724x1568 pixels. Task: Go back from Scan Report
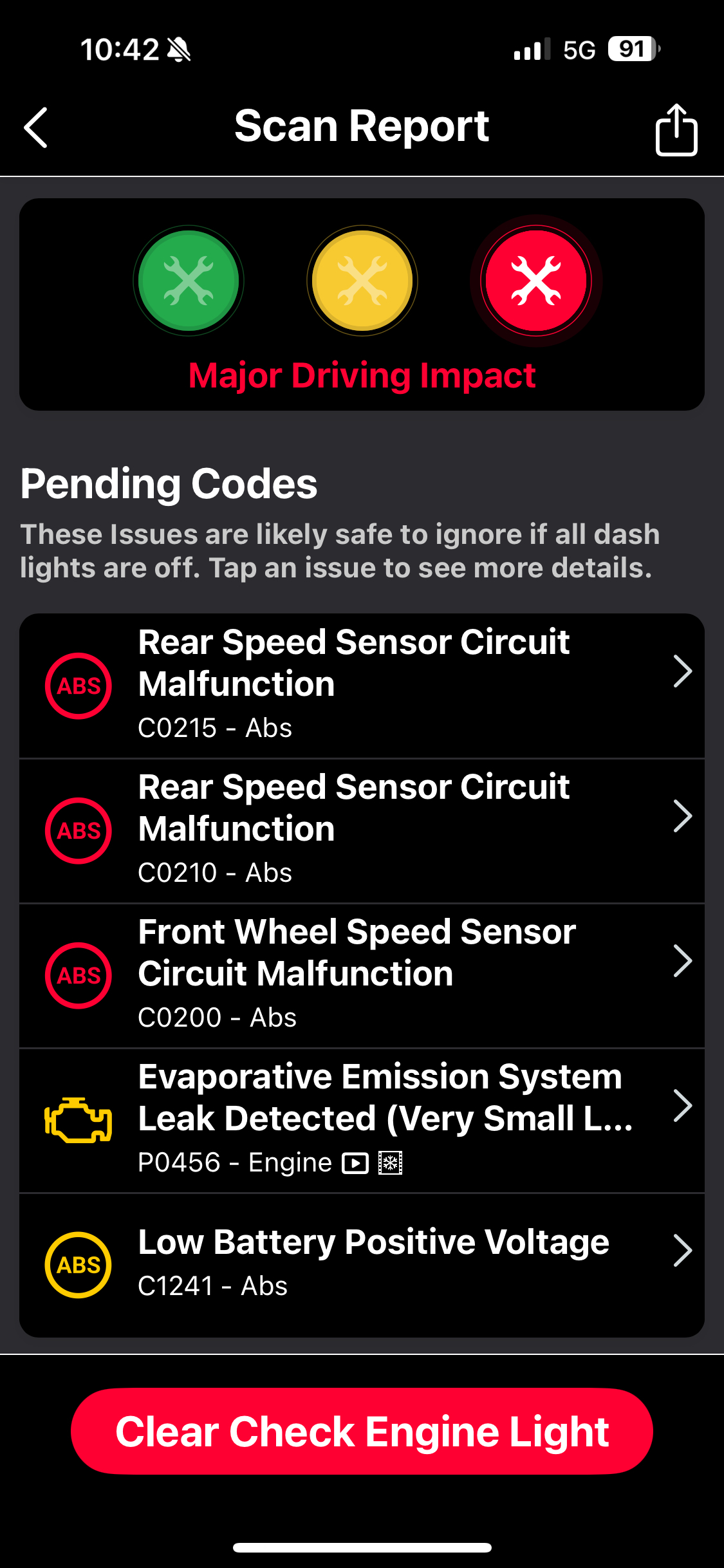coord(36,127)
